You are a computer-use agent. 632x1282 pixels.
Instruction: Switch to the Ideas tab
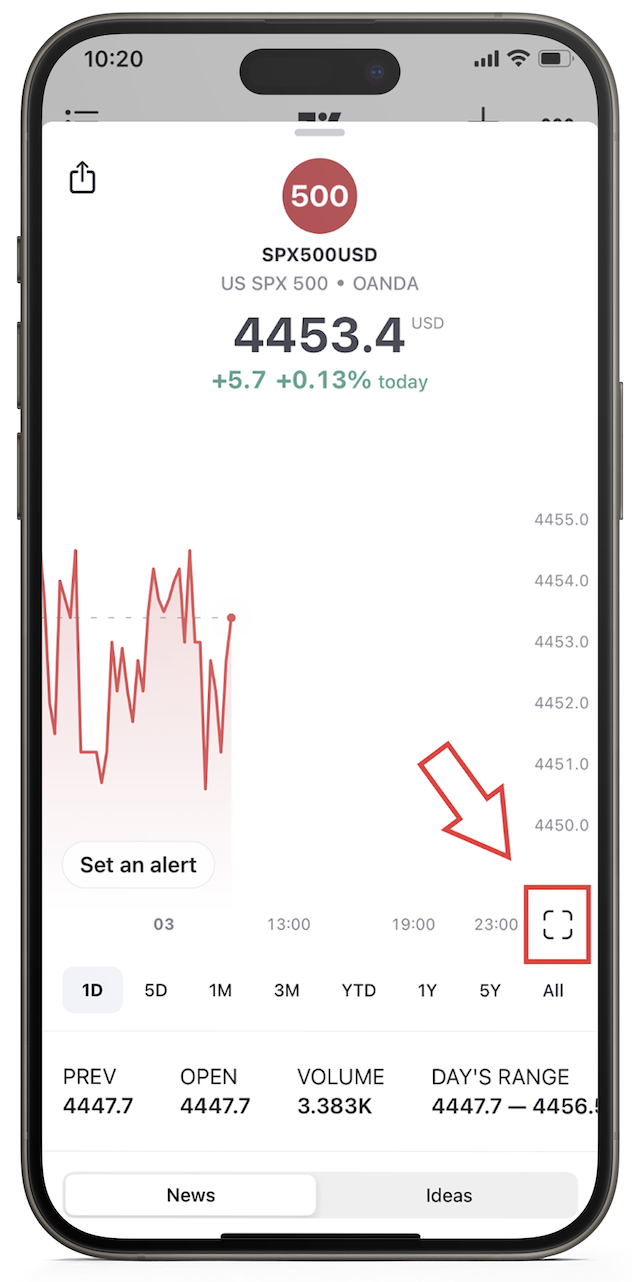(448, 1195)
